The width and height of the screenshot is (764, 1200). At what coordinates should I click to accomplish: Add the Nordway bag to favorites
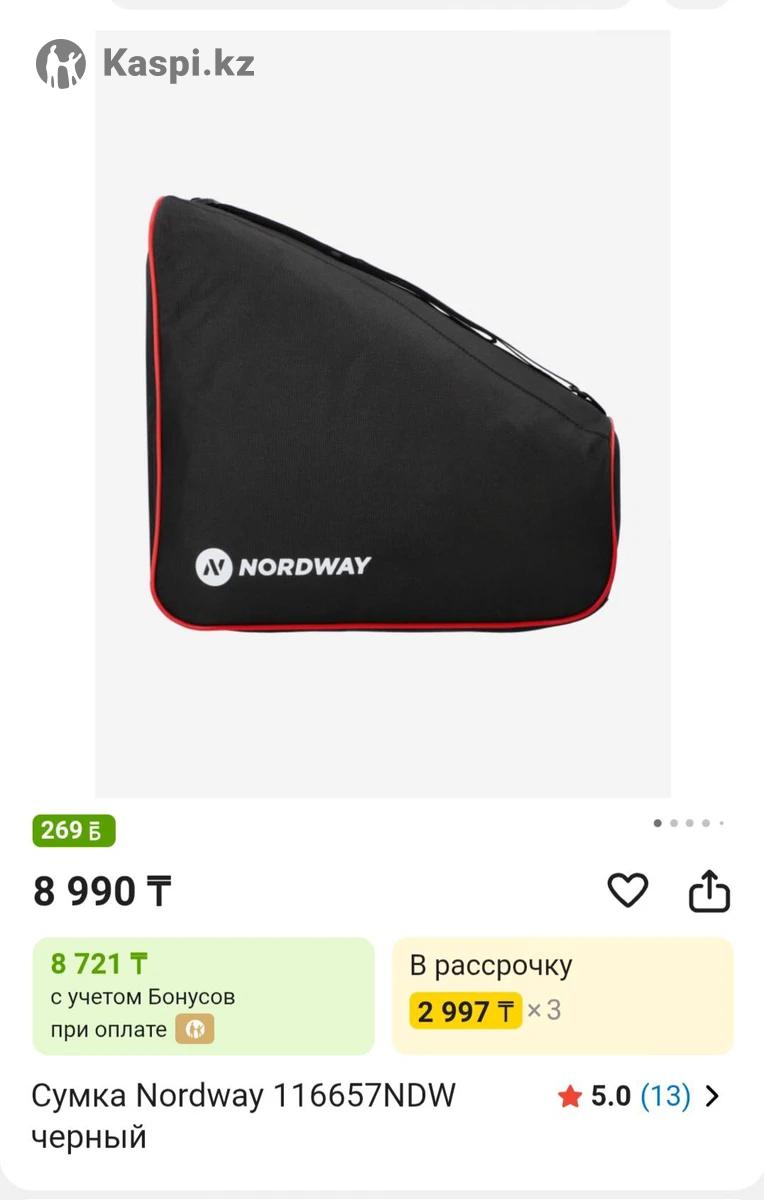tap(628, 890)
